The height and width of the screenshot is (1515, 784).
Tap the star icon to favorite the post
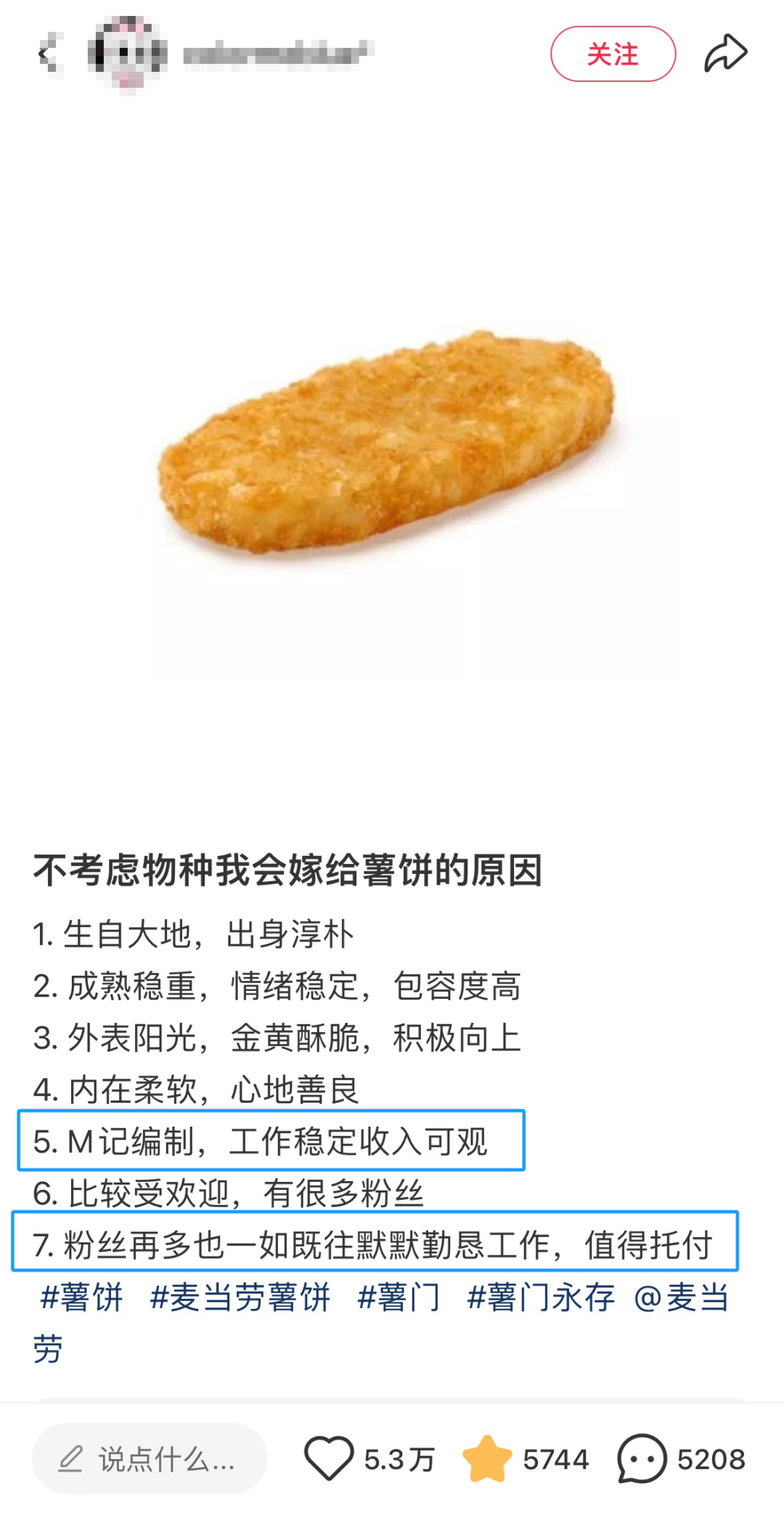pyautogui.click(x=486, y=1459)
